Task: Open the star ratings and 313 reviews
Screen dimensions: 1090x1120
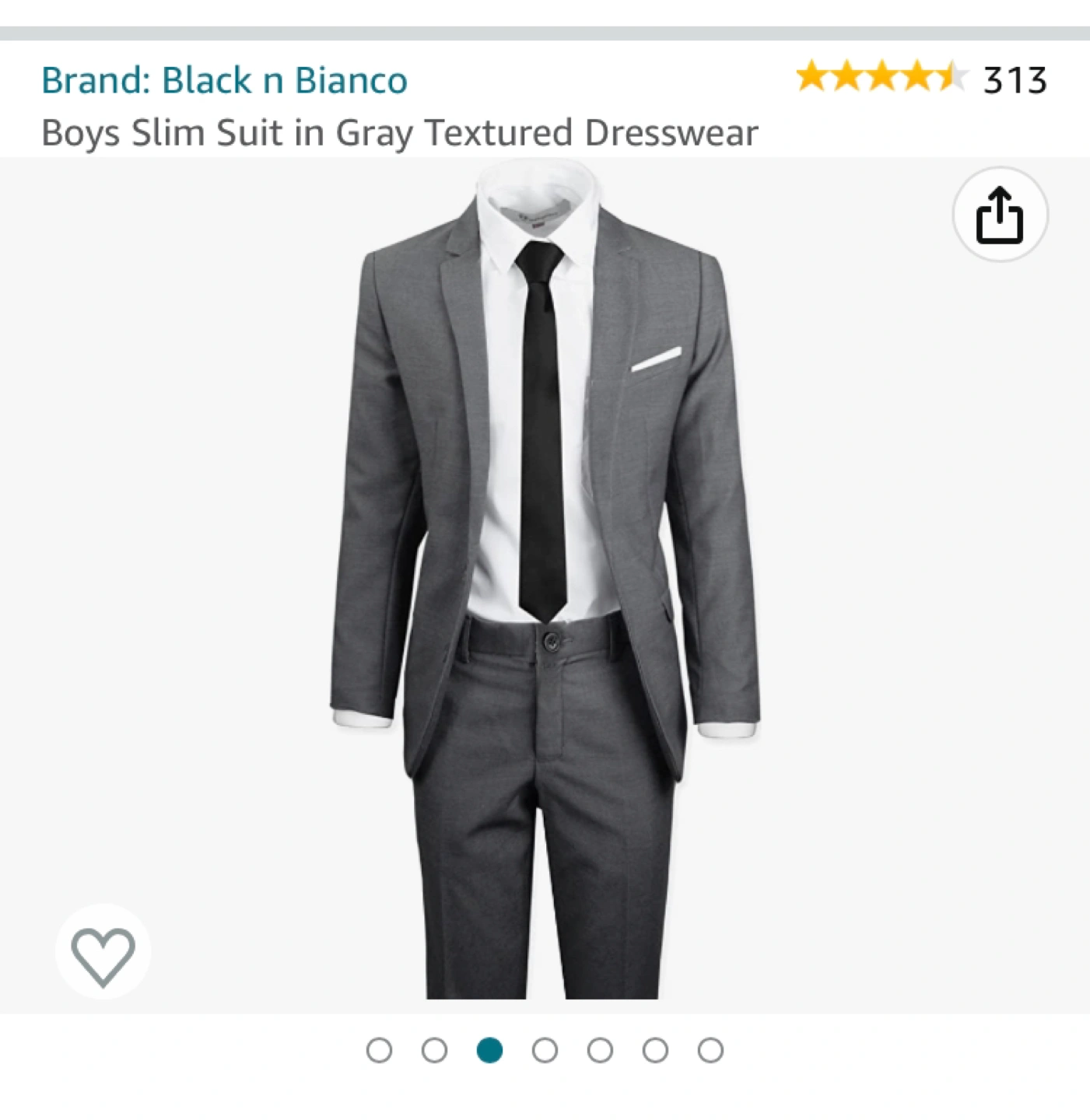Action: click(920, 79)
